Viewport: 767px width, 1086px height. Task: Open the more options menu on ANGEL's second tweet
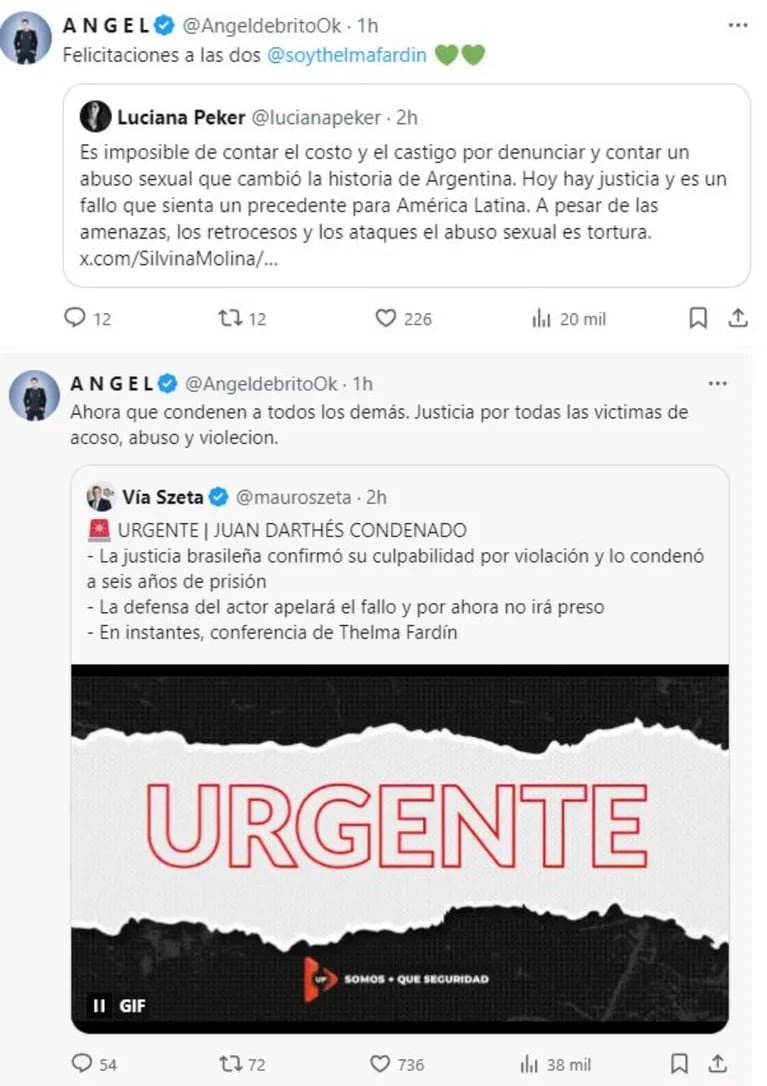[x=717, y=382]
